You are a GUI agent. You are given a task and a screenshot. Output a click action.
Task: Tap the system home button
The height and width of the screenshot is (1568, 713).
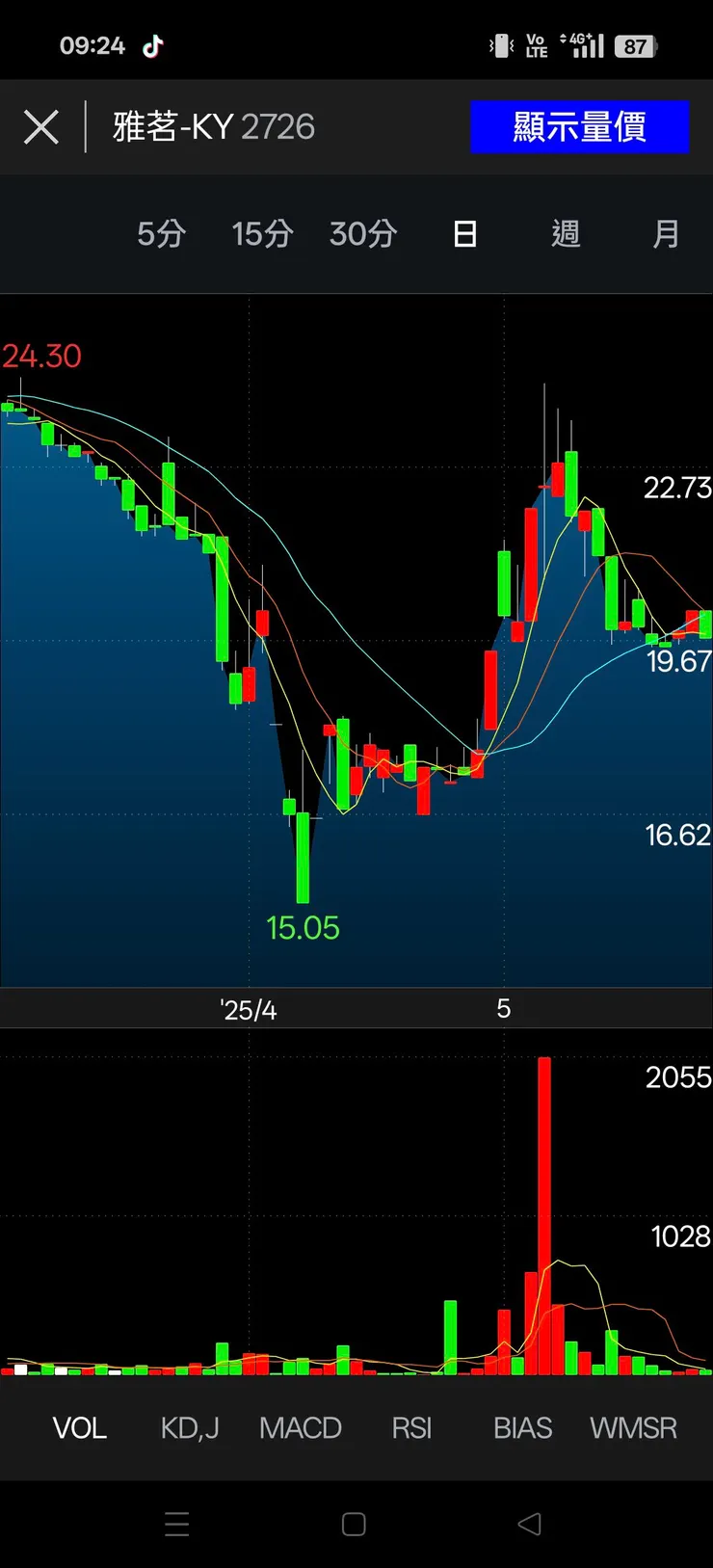354,1524
